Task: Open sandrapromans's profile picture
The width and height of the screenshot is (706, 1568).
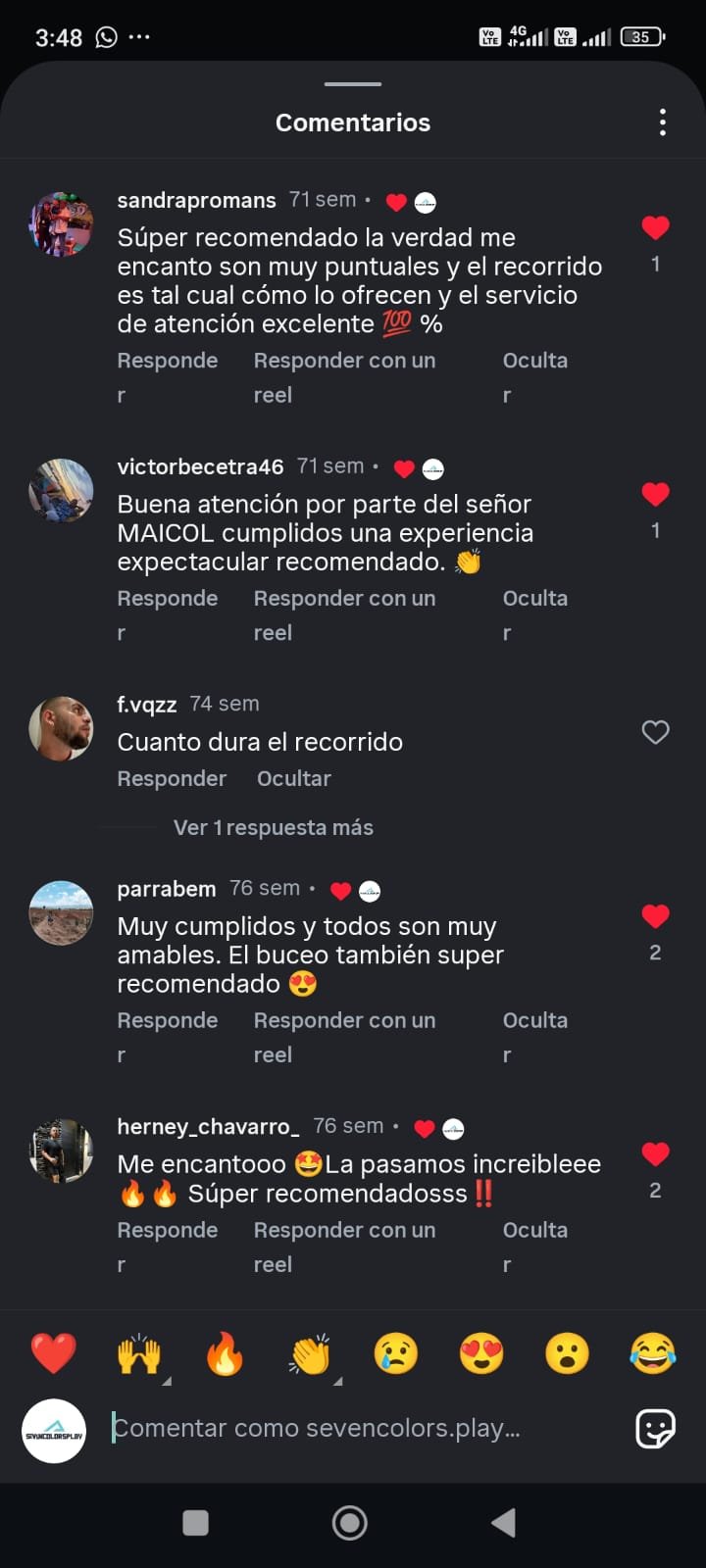Action: pyautogui.click(x=61, y=224)
